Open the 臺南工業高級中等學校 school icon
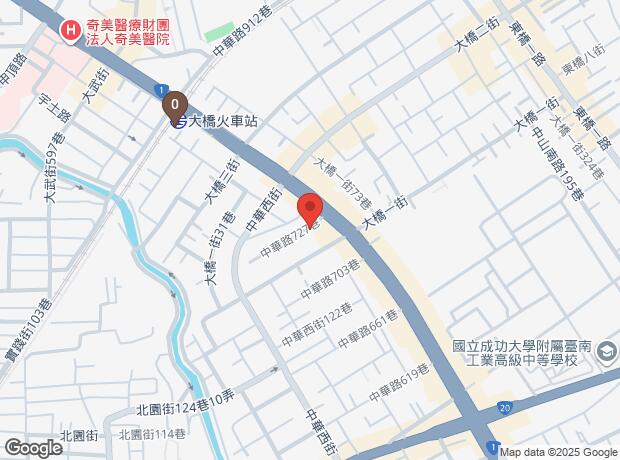This screenshot has width=620, height=460. coord(606,352)
